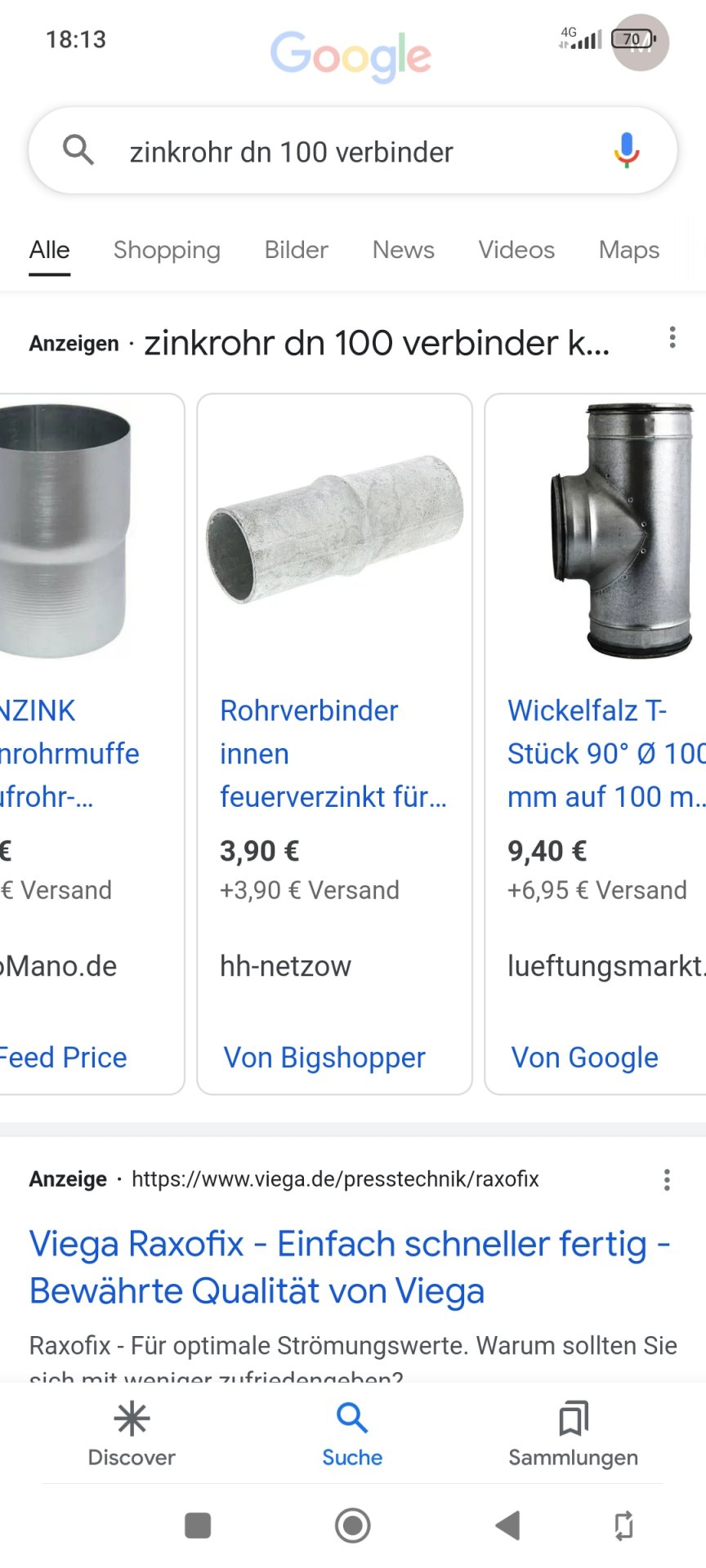Switch to the News tab

tap(403, 250)
